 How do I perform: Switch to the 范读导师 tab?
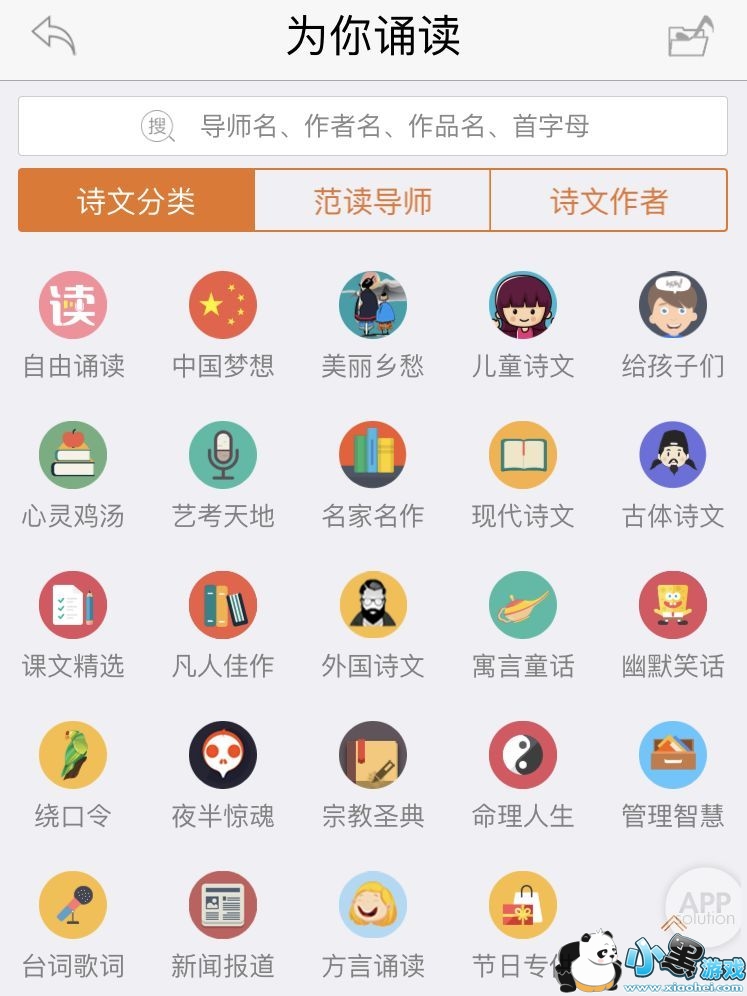click(373, 201)
